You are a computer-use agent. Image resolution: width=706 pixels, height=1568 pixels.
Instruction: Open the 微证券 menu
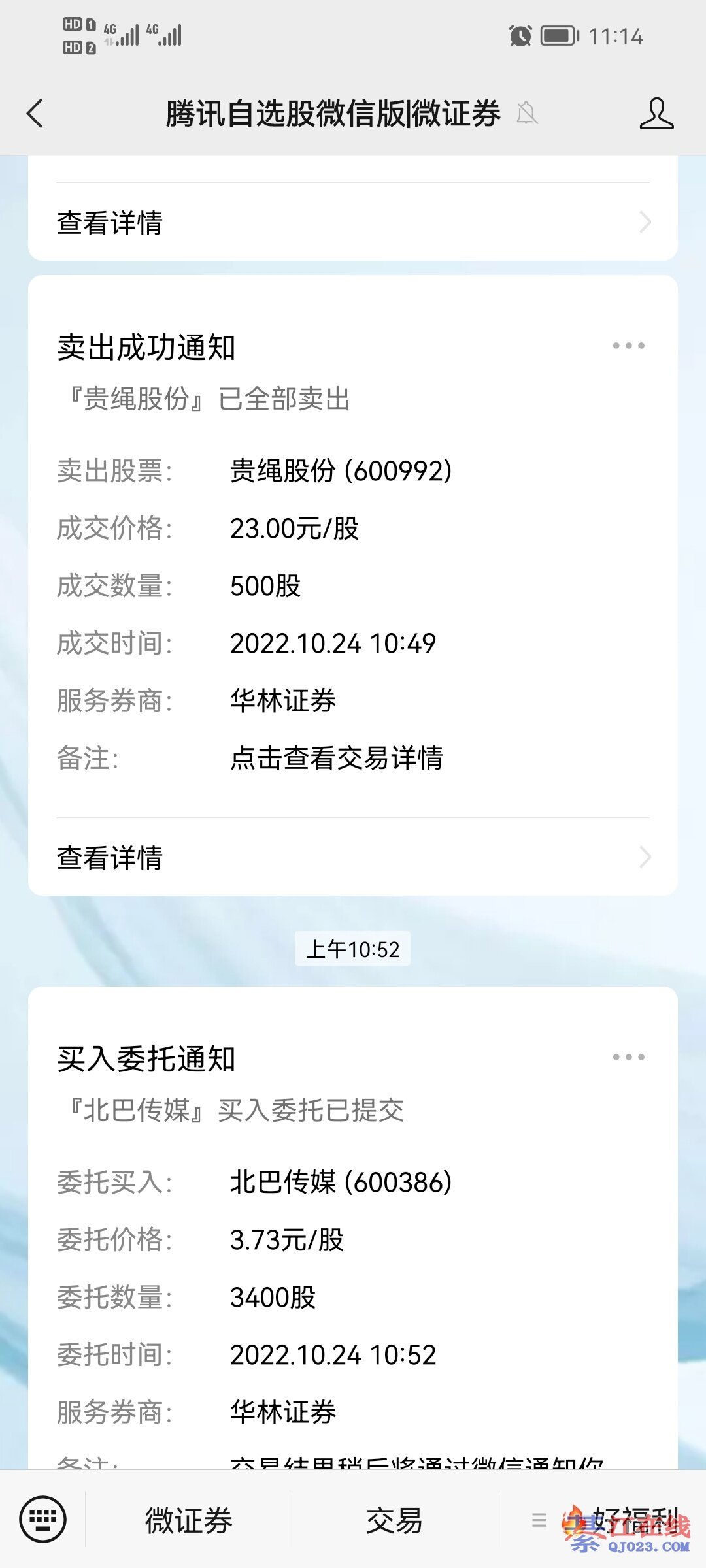point(189,1520)
